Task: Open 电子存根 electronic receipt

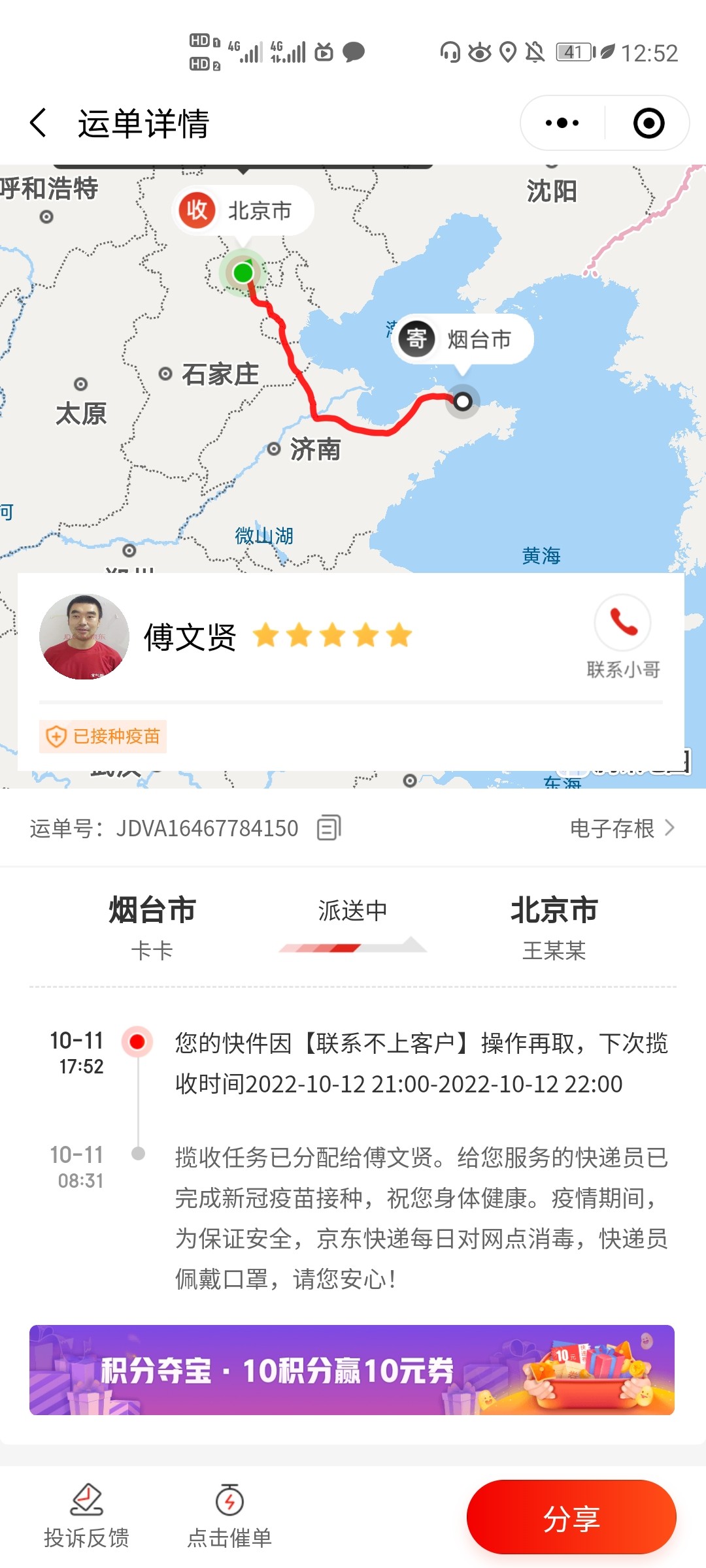Action: coord(621,828)
